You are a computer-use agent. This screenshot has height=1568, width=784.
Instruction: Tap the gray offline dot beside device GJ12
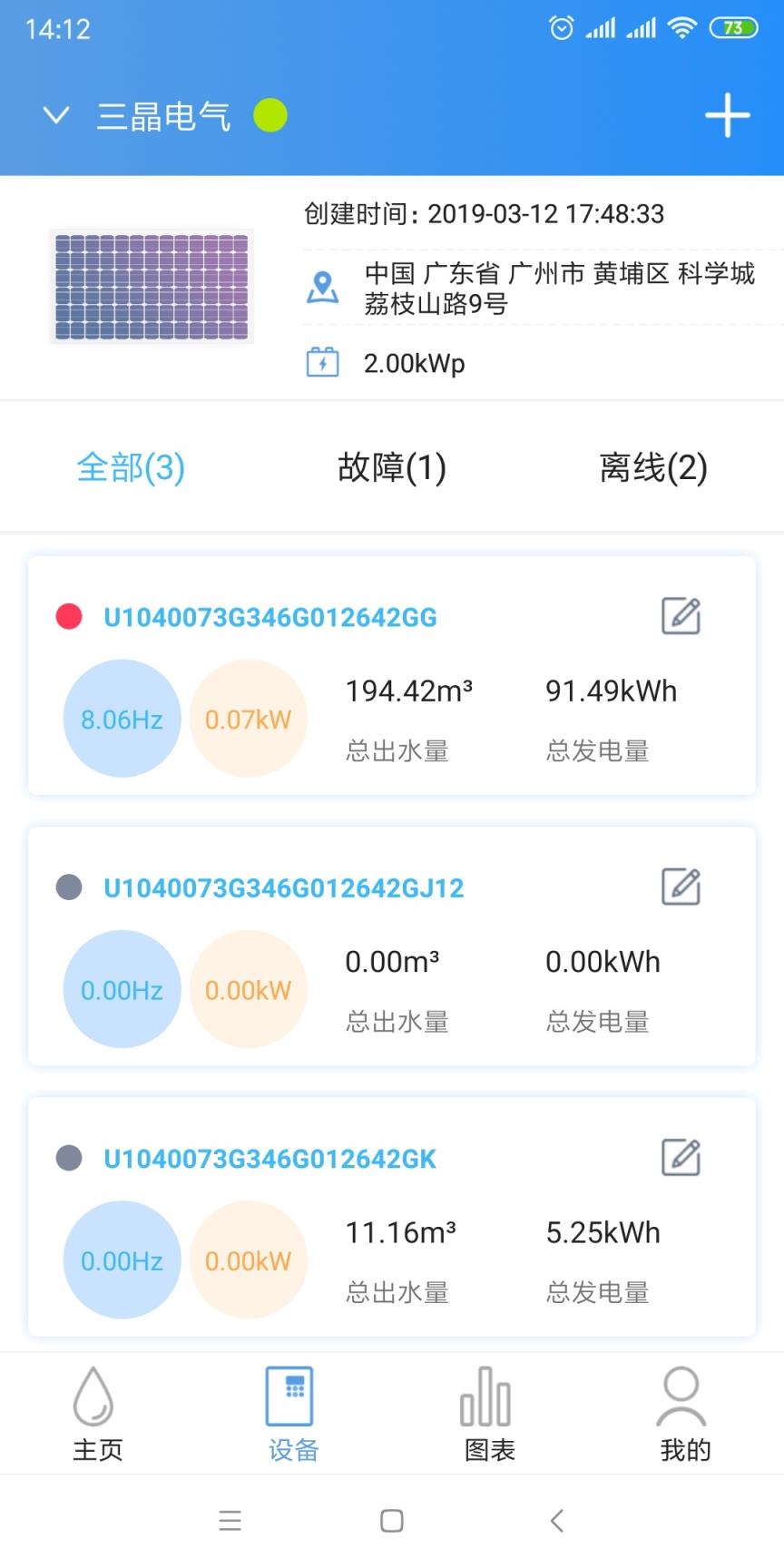coord(68,886)
